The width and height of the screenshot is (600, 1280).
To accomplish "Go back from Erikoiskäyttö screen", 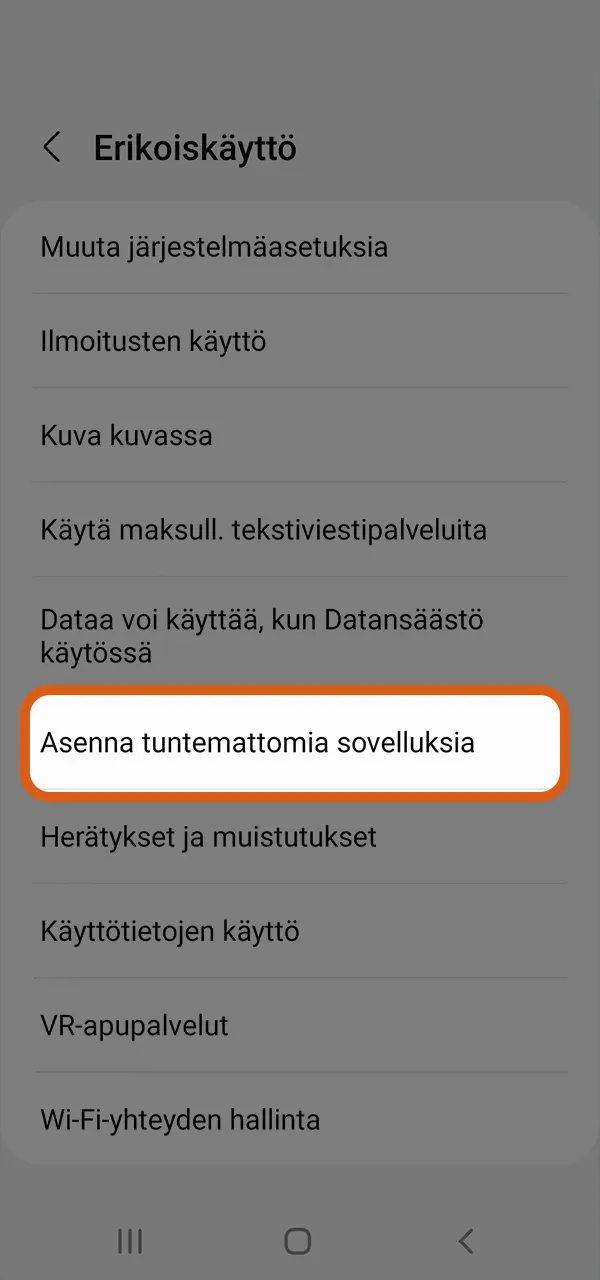I will click(52, 148).
